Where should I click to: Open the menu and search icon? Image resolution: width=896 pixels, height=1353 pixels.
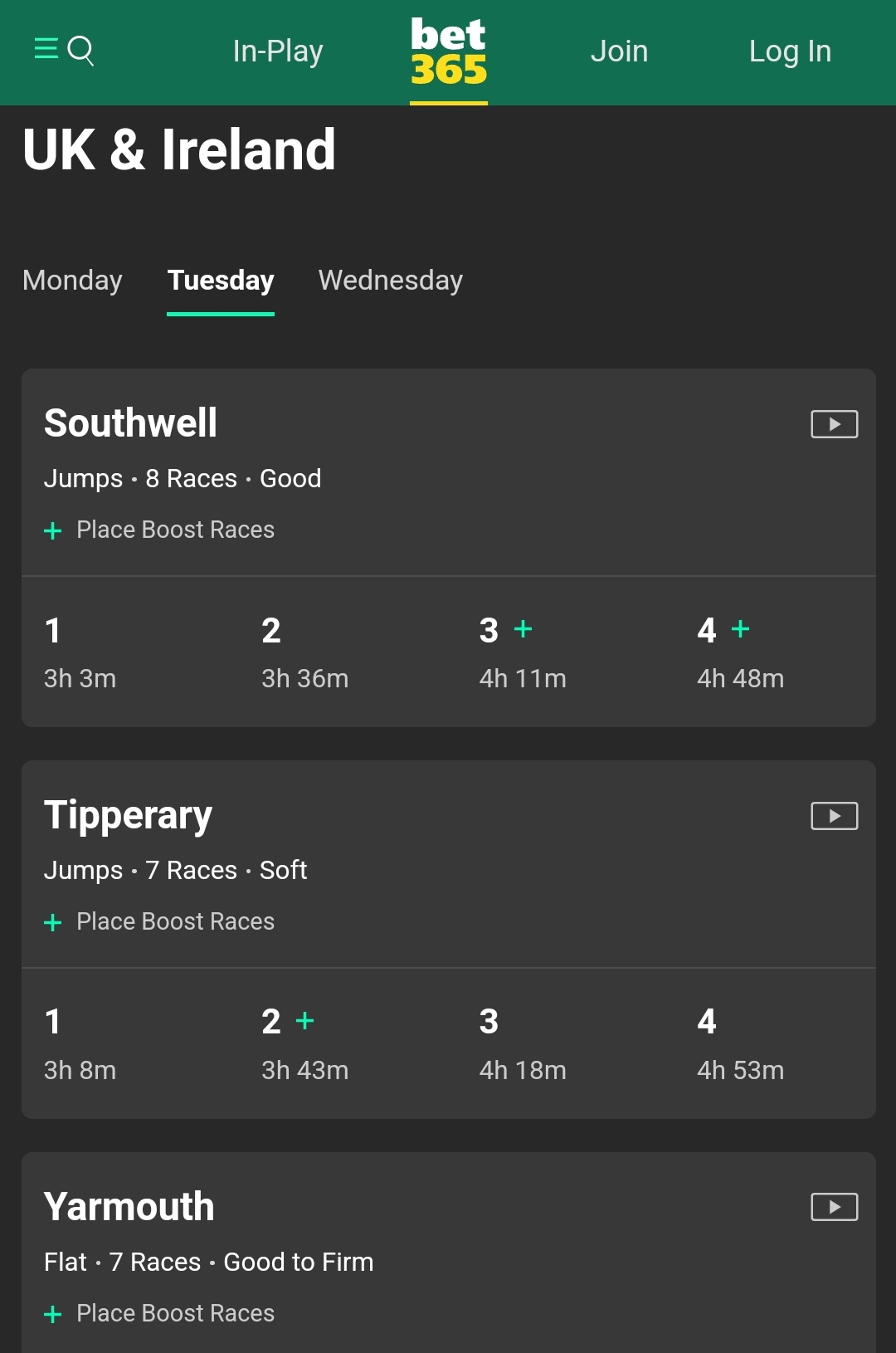[64, 51]
